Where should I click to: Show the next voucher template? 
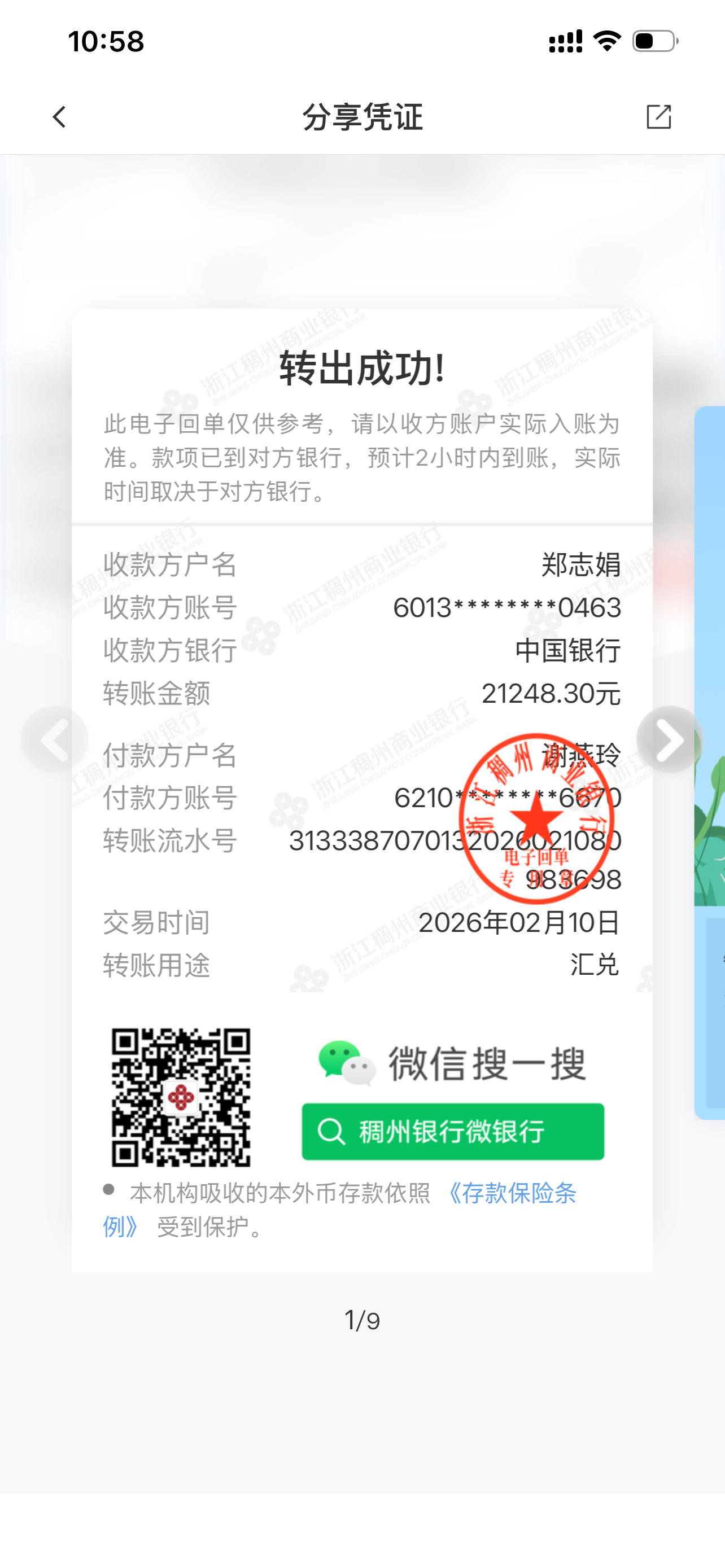(x=670, y=739)
